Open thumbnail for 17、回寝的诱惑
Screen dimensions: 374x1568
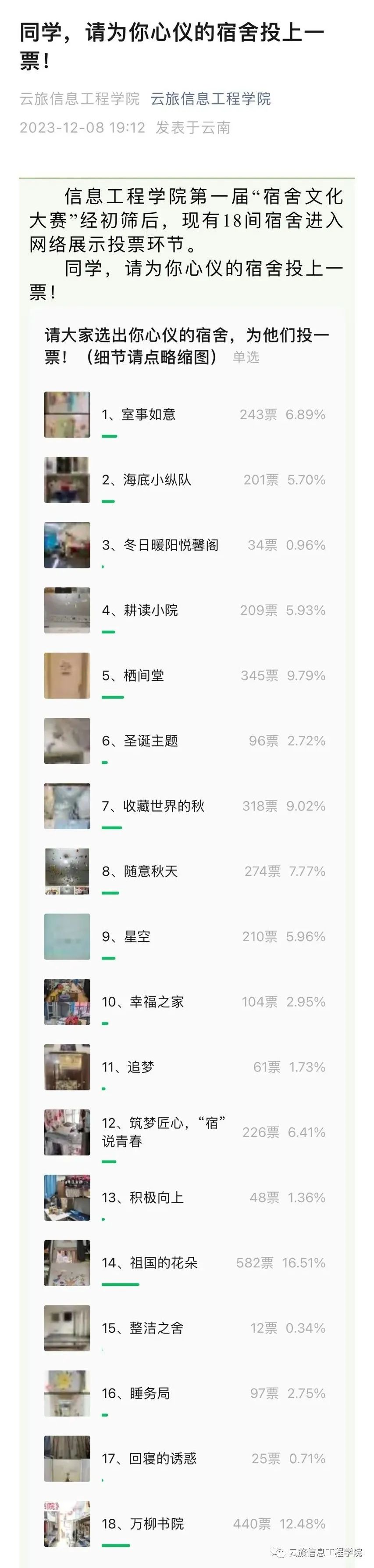(67, 1458)
